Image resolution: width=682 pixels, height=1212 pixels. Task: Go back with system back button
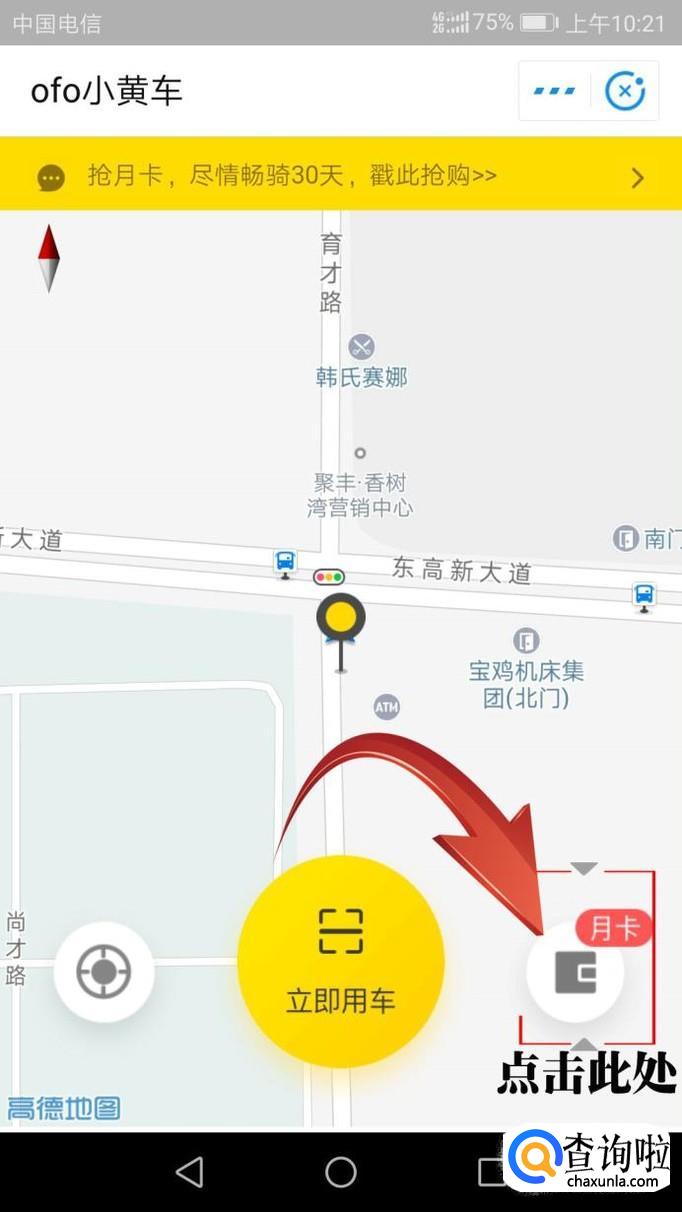tap(189, 1172)
